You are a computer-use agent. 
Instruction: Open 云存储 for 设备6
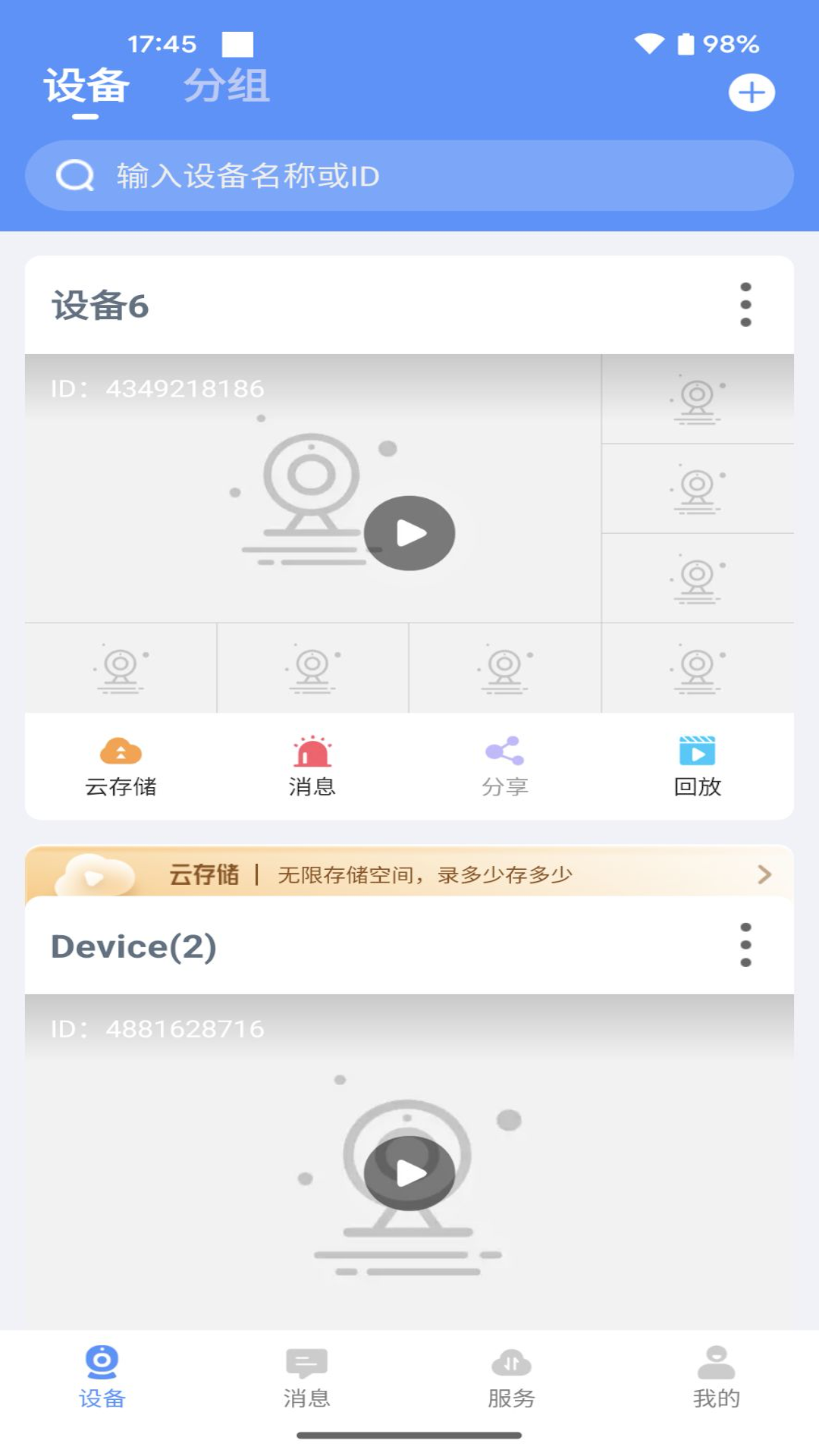coord(118,766)
